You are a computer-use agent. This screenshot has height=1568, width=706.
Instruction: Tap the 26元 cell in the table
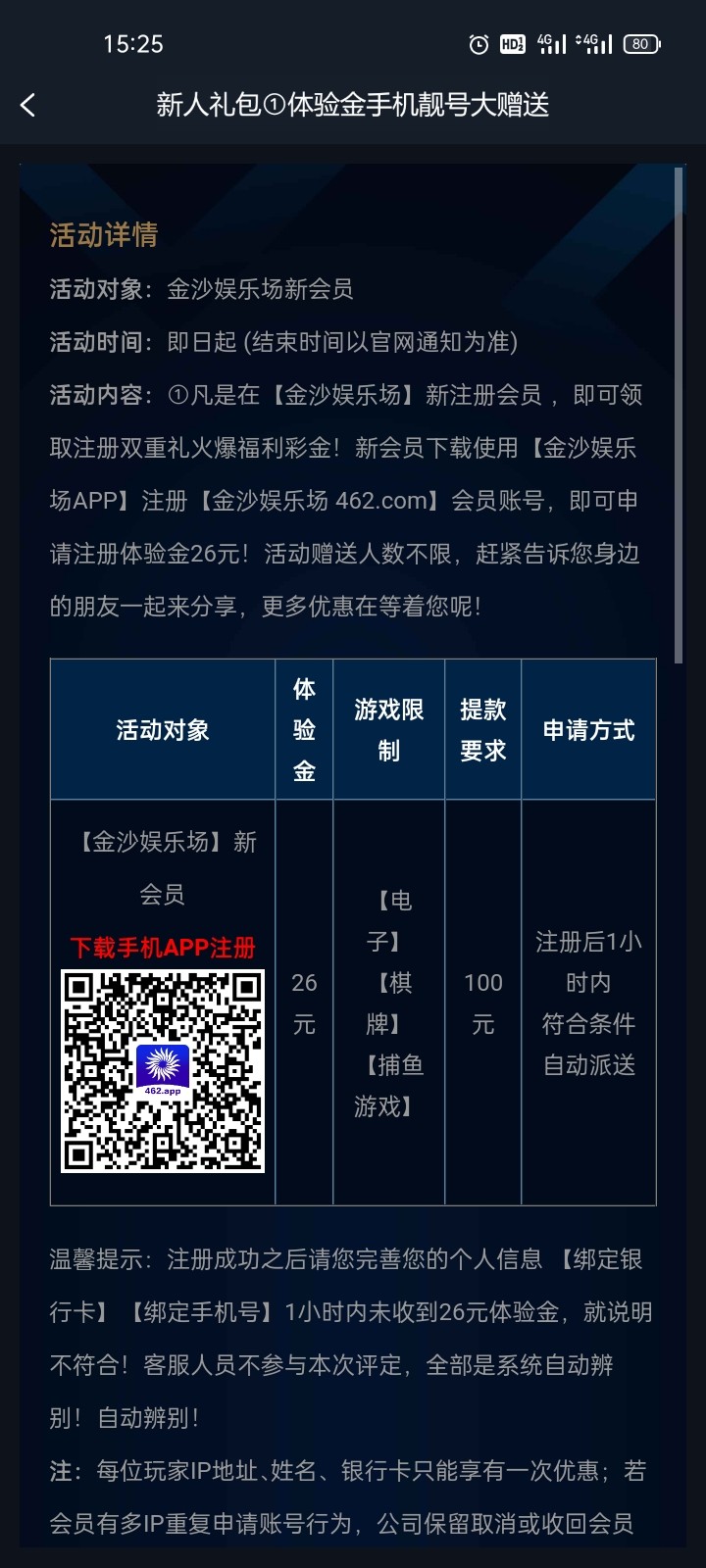[x=304, y=1004]
